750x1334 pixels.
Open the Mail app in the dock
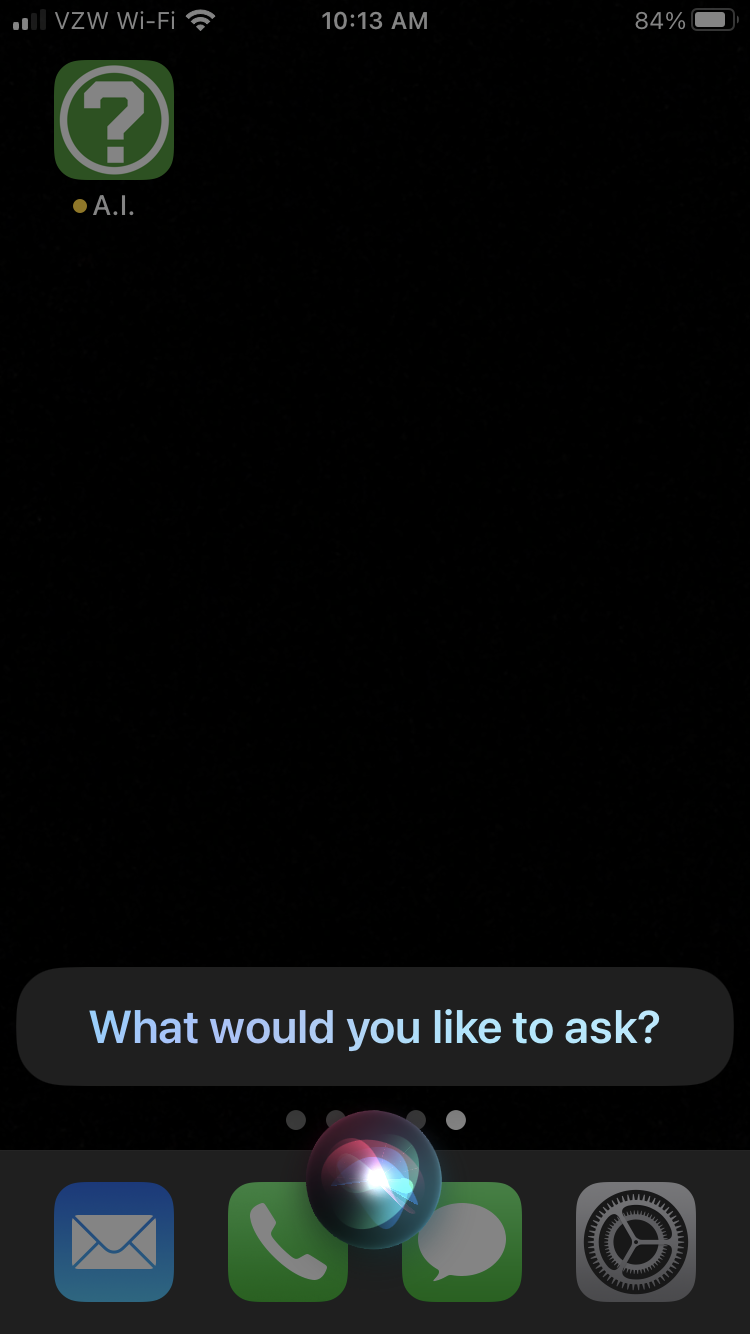pyautogui.click(x=114, y=1241)
